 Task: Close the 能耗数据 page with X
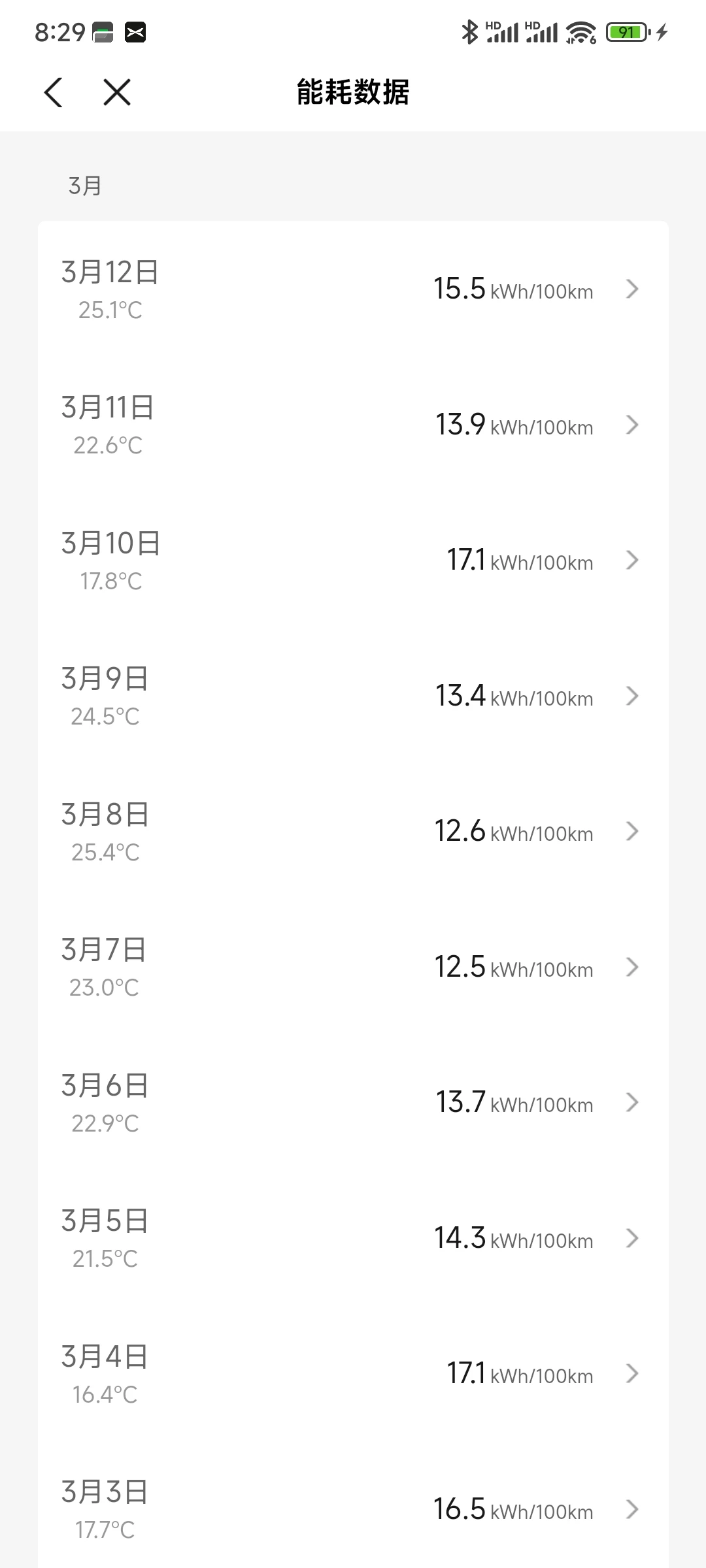117,92
